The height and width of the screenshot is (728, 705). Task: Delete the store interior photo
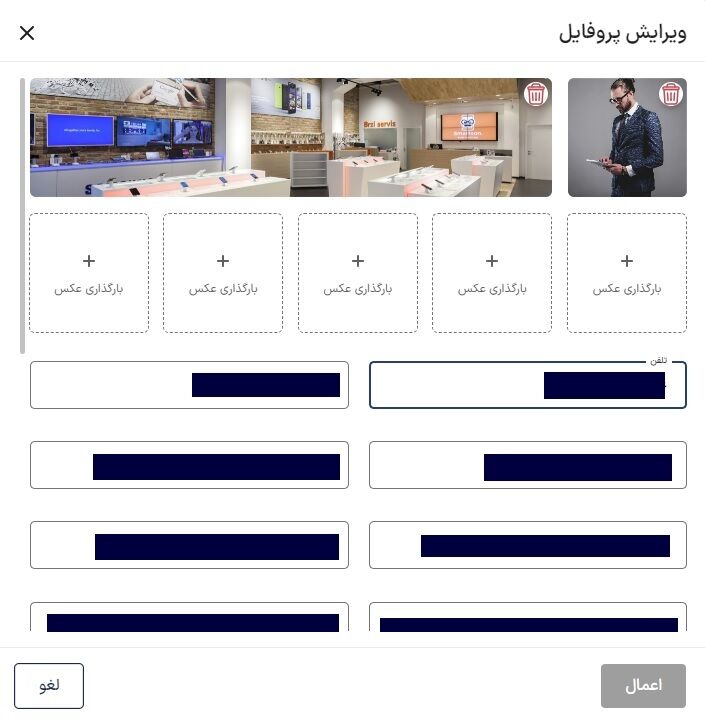pyautogui.click(x=536, y=94)
